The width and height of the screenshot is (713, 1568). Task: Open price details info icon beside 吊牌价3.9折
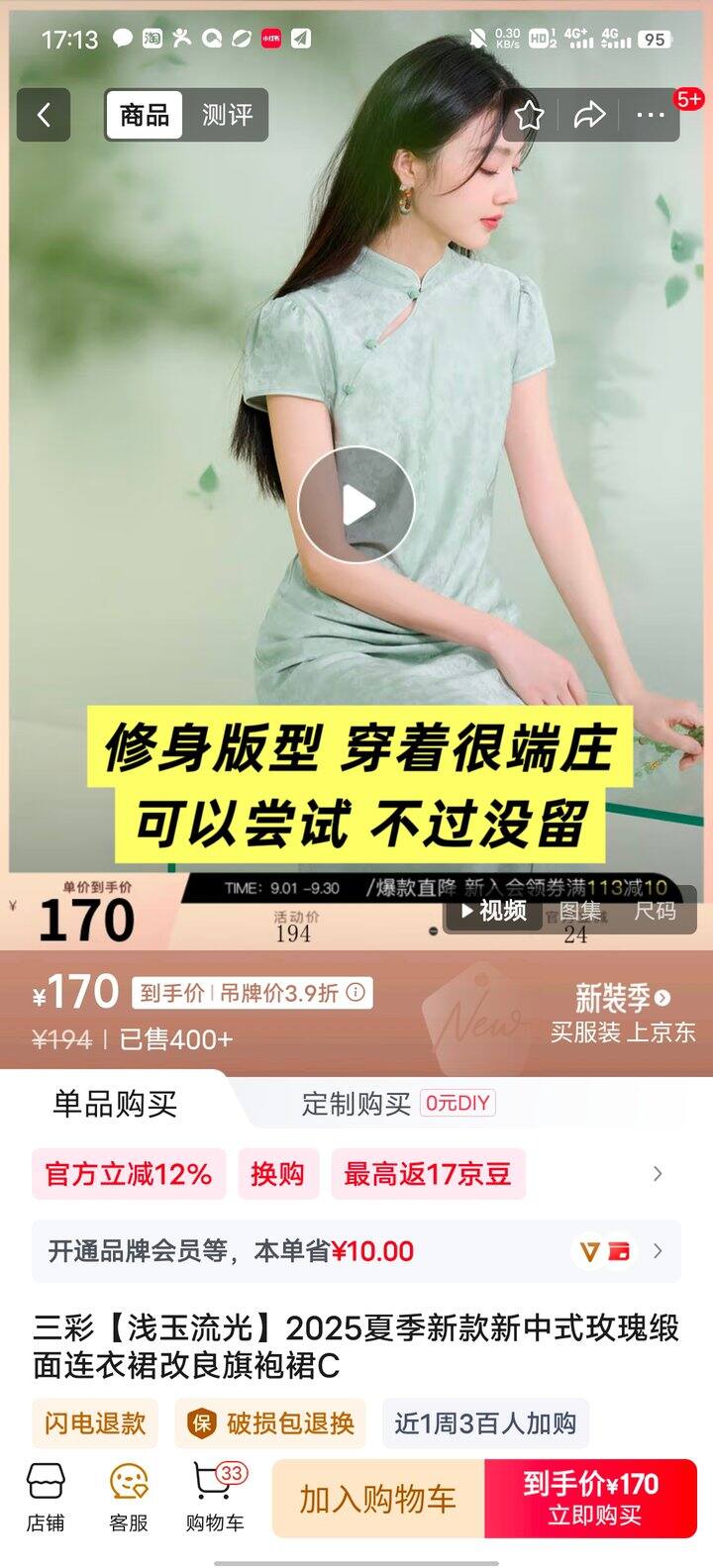tap(356, 992)
